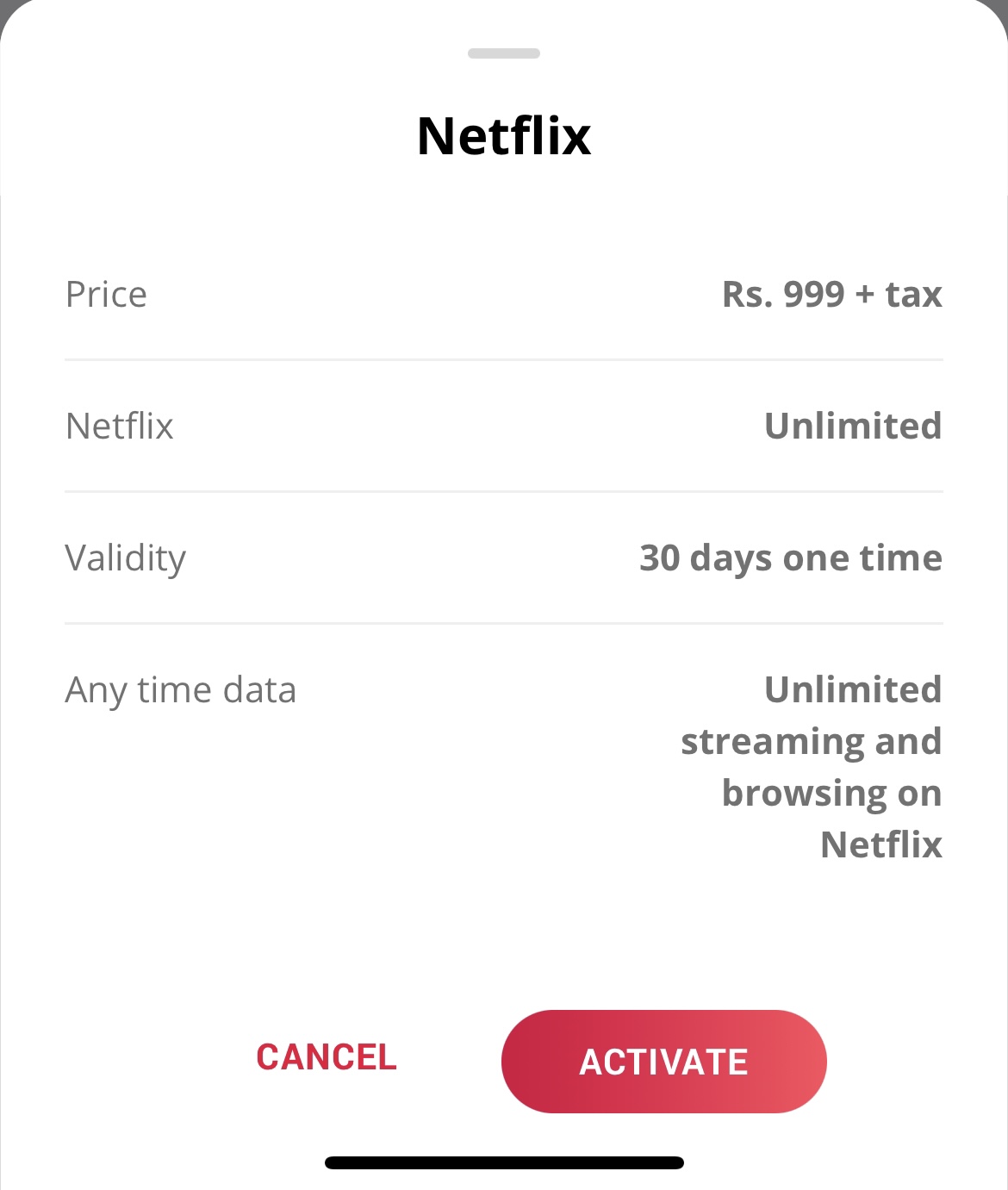Cancel the Netflix activation
Image resolution: width=1008 pixels, height=1190 pixels.
point(327,1057)
